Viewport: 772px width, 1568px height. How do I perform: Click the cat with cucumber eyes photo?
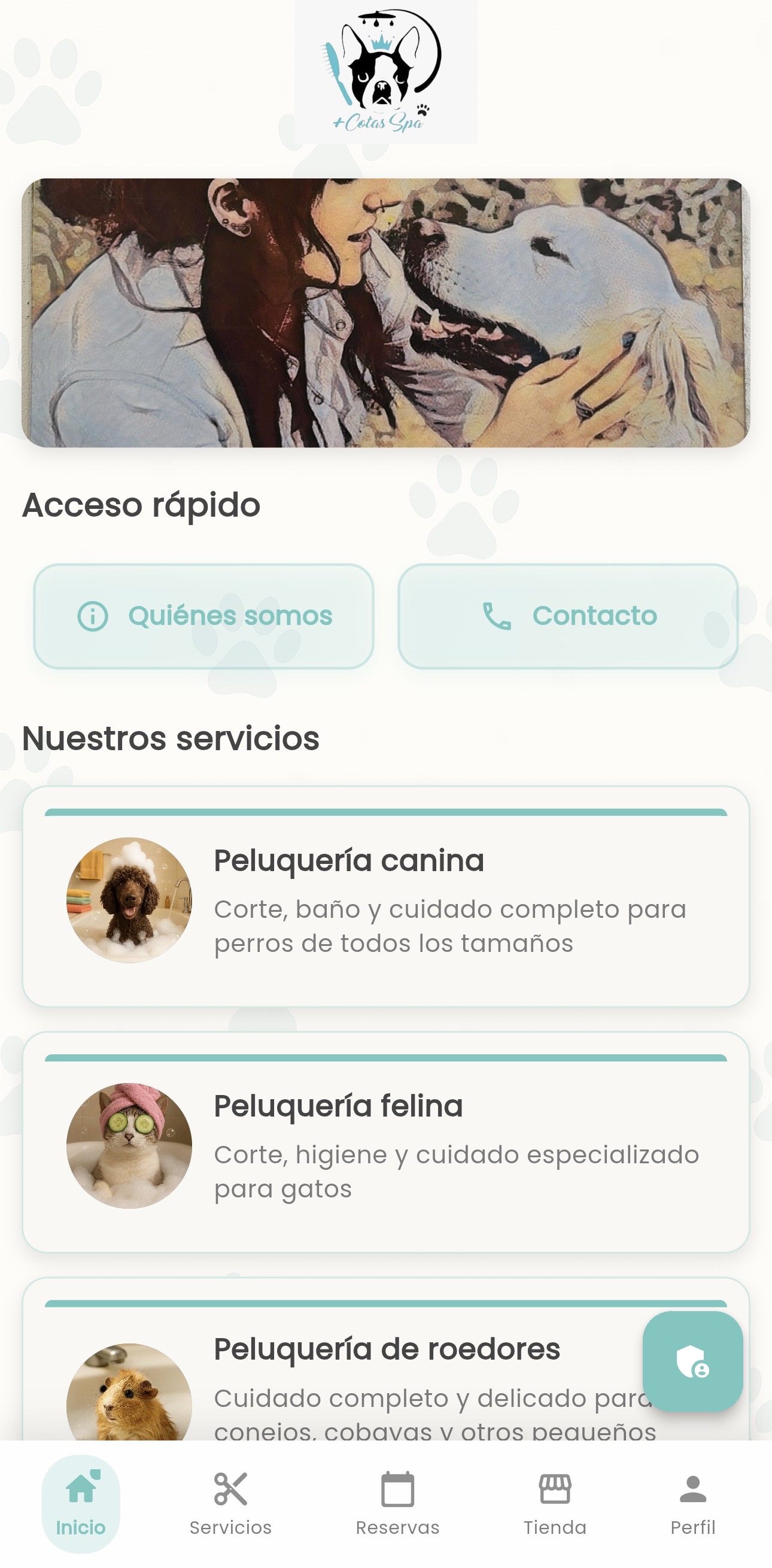(128, 1144)
